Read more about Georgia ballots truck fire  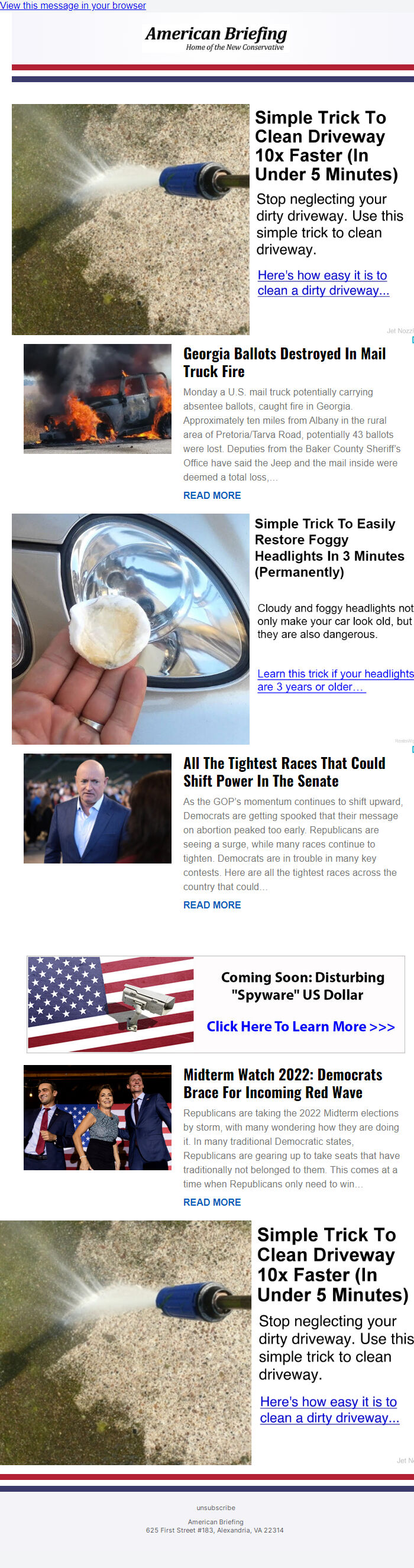[212, 495]
